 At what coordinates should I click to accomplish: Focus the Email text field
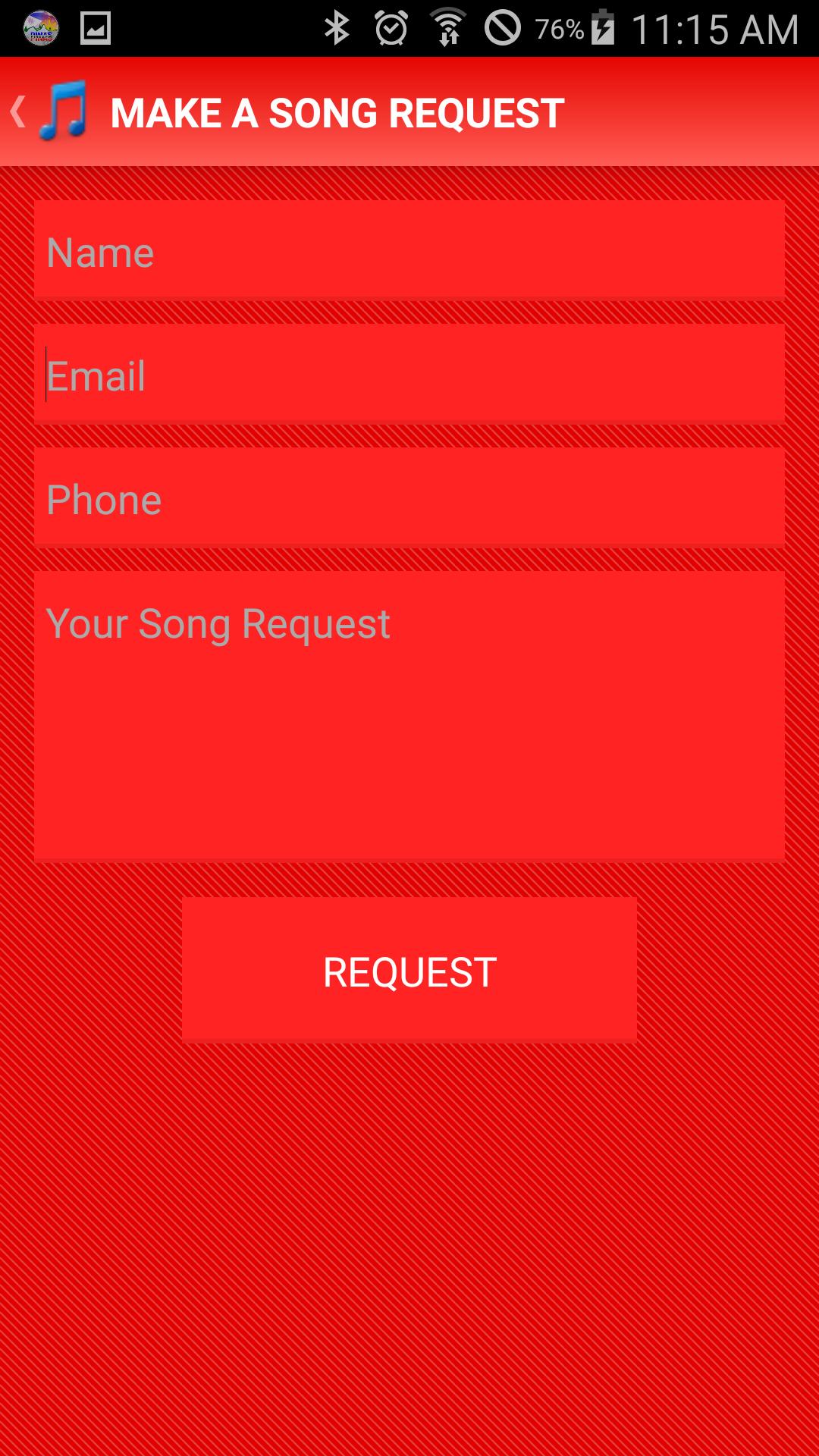click(409, 375)
